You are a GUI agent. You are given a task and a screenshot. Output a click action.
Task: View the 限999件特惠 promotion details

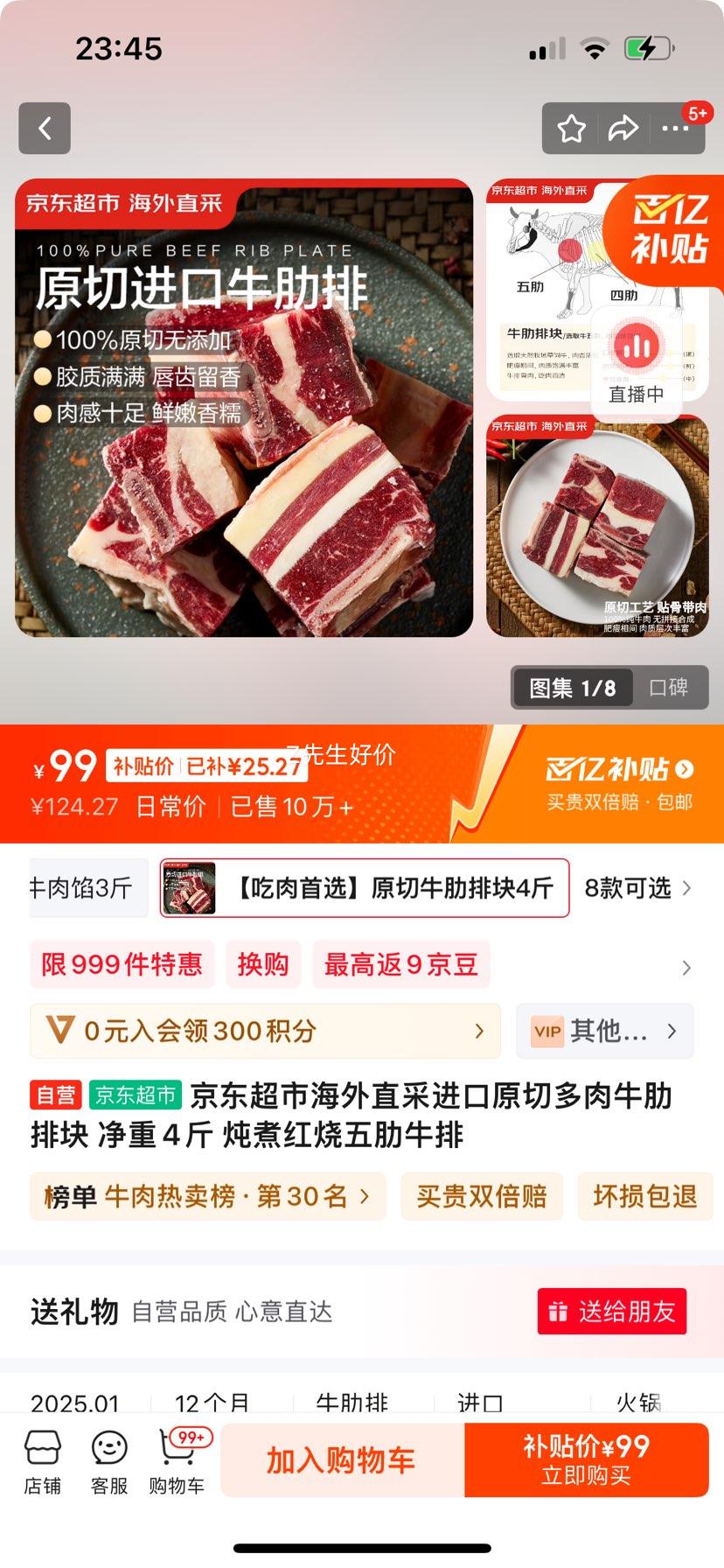click(122, 964)
